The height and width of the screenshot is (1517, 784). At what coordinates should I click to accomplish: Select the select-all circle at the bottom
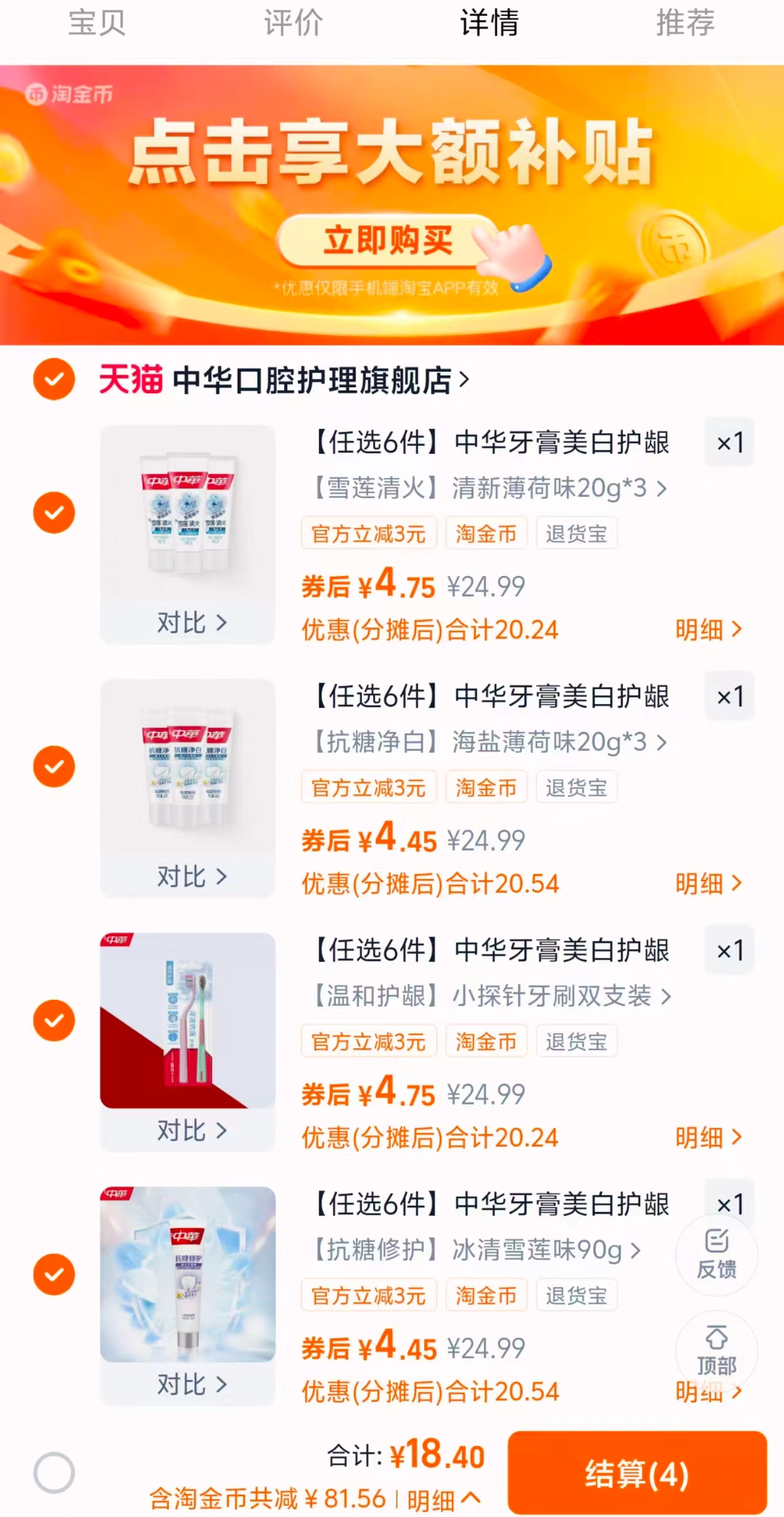click(x=54, y=1473)
